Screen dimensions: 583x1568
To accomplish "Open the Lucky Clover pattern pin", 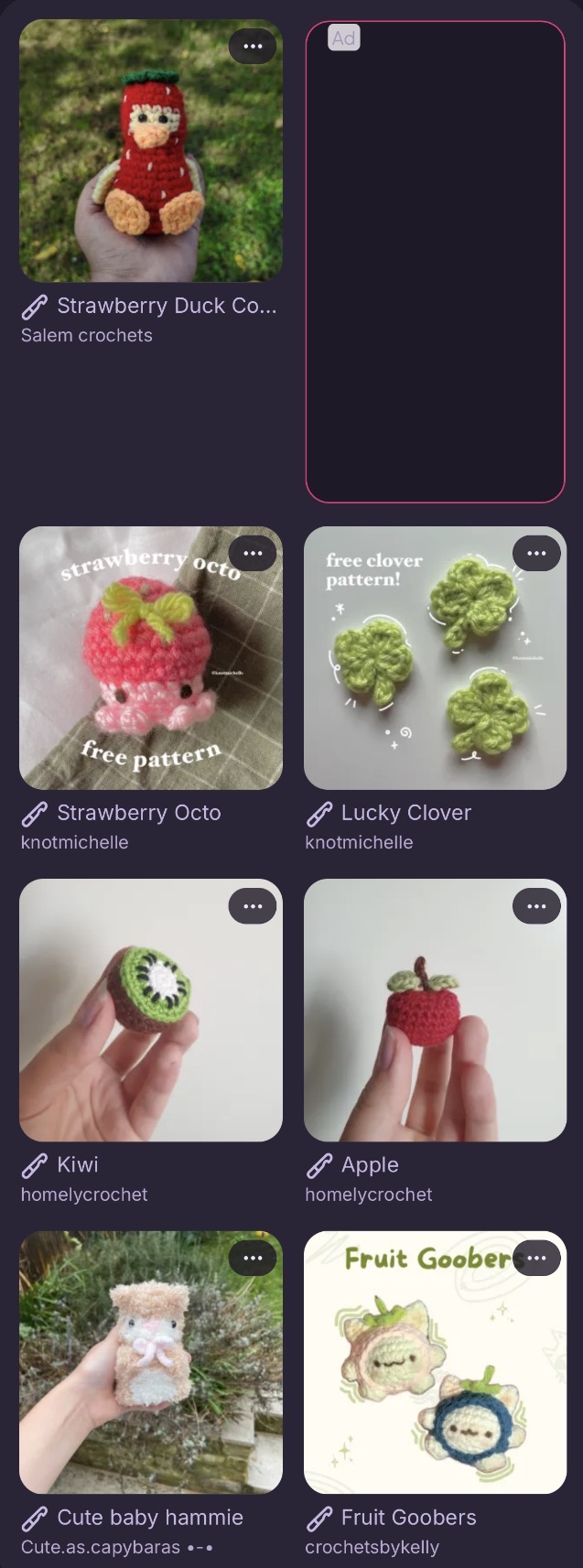I will coord(435,657).
